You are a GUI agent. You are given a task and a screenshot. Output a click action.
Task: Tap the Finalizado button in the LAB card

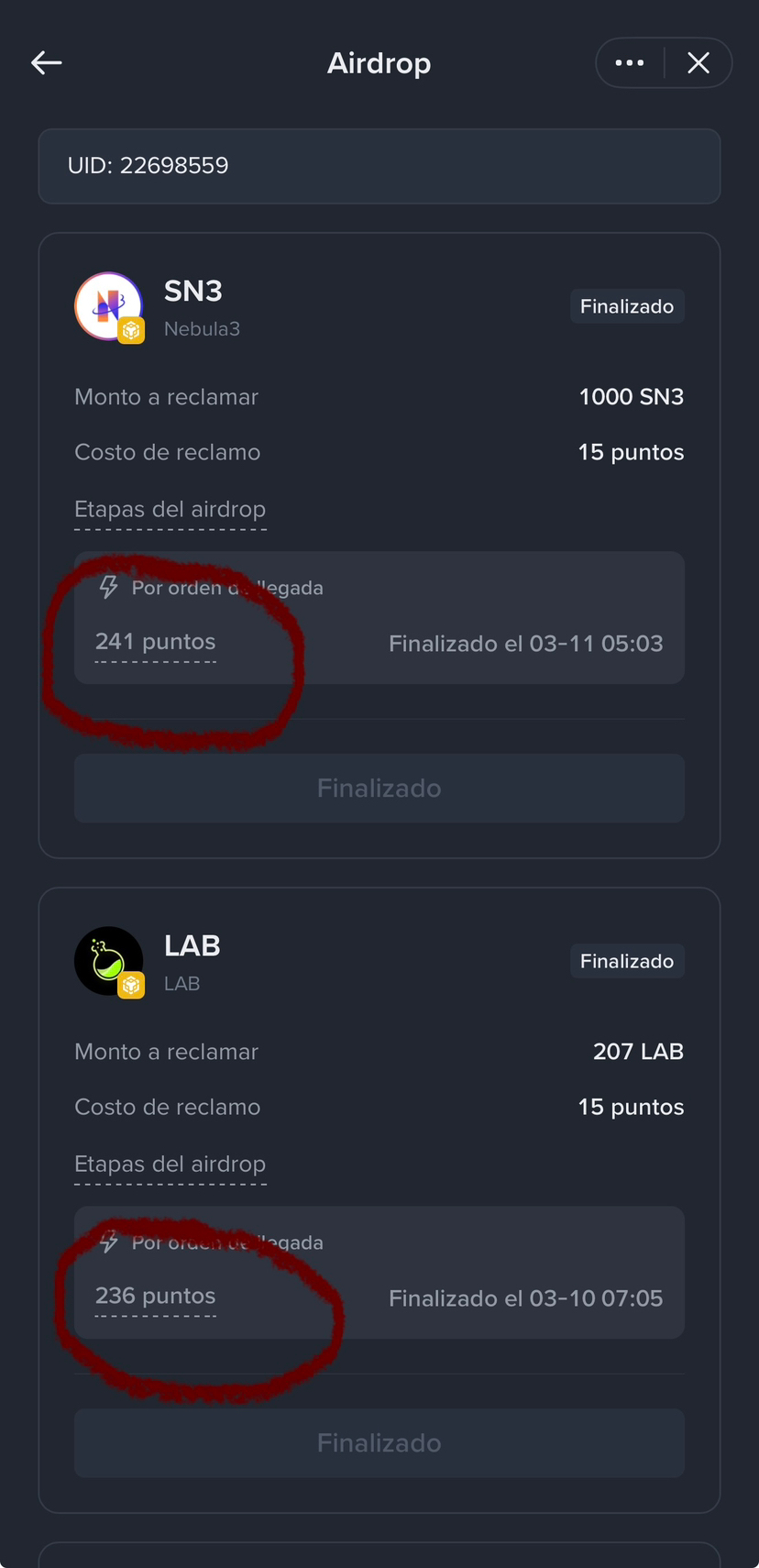379,1443
